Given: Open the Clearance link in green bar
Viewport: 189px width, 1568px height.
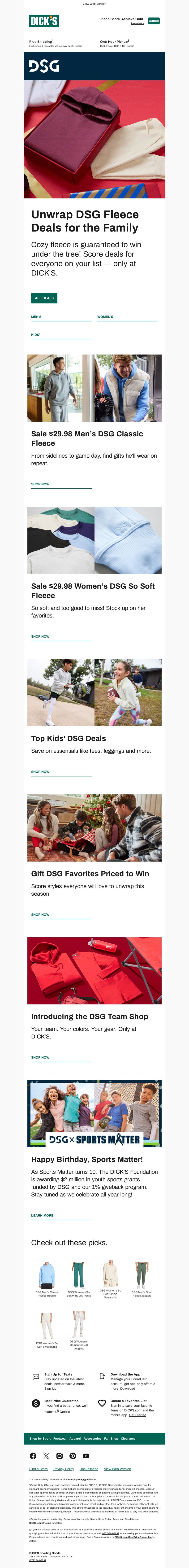Looking at the screenshot, I should pyautogui.click(x=128, y=1438).
